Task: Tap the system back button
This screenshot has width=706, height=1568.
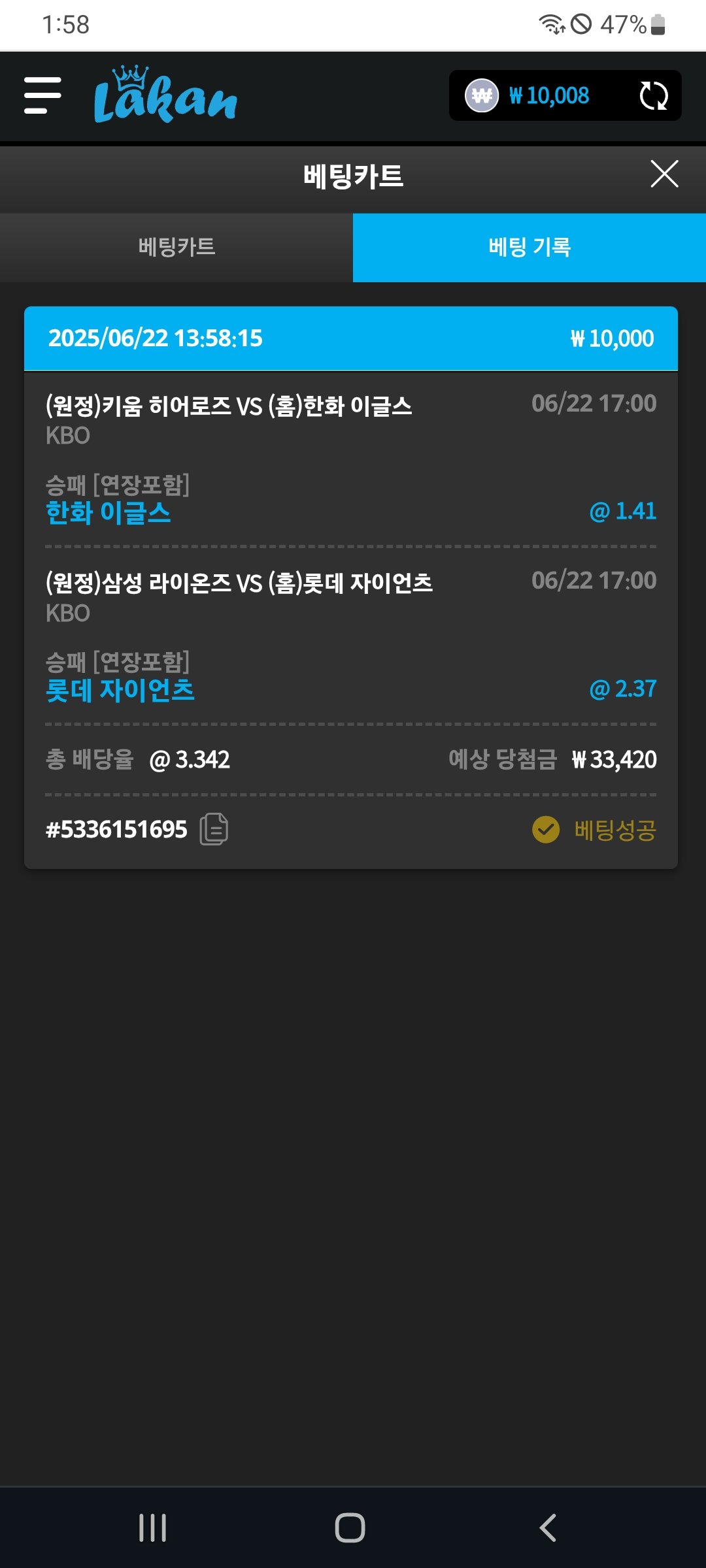Action: [548, 1527]
